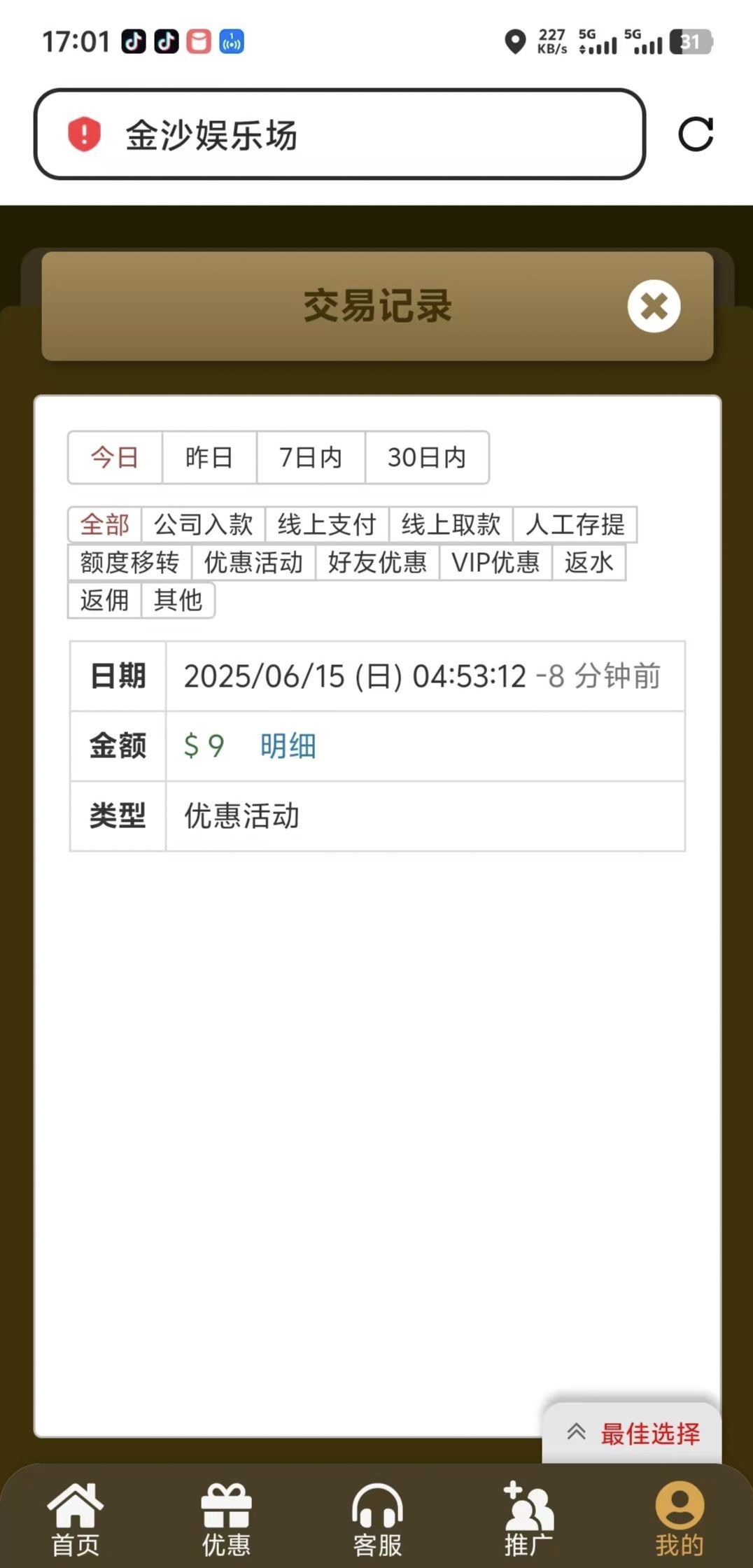
Task: Tap the 金沙娱乐场 address bar
Action: pyautogui.click(x=339, y=134)
